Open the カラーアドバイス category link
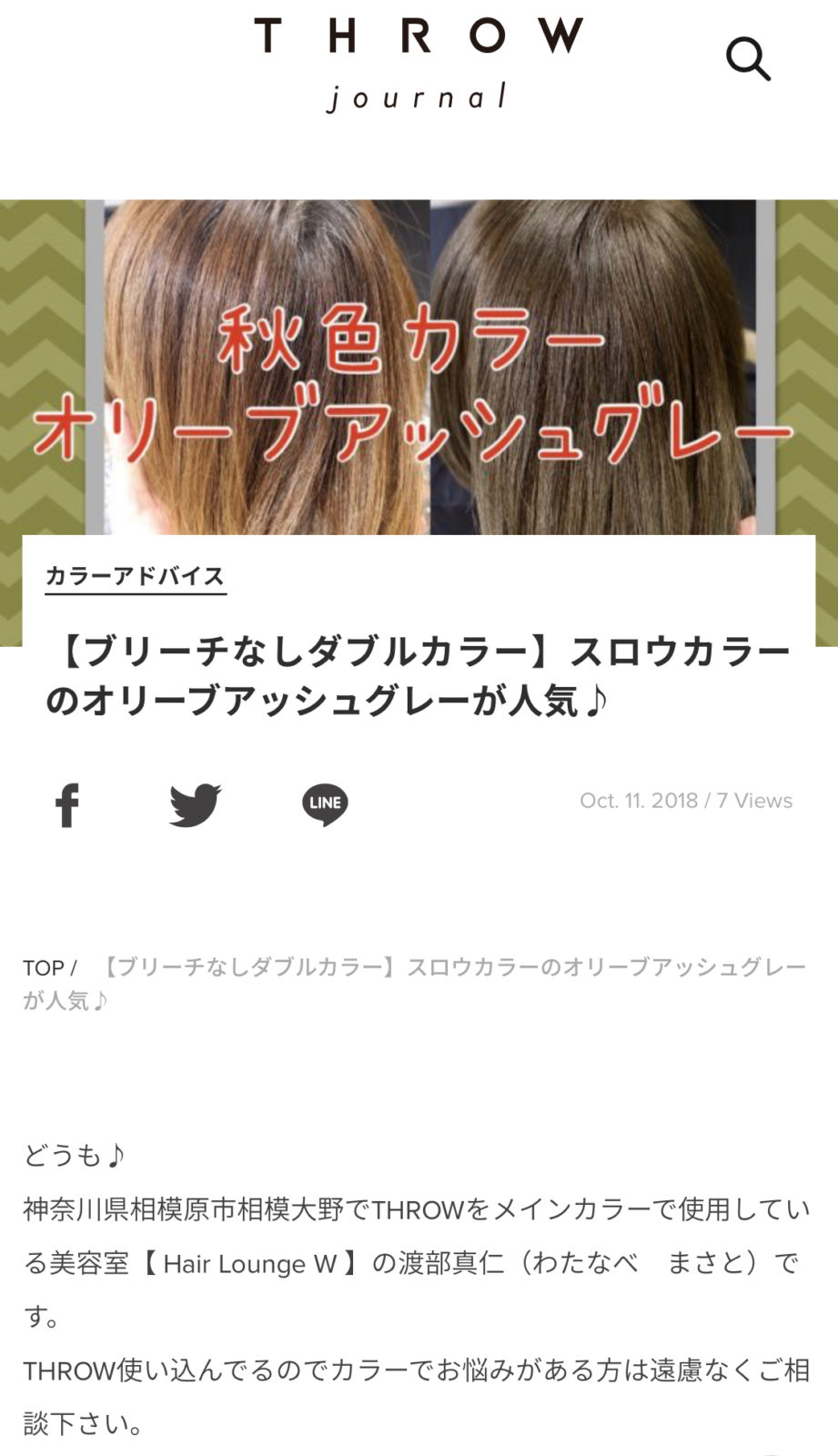 click(136, 576)
